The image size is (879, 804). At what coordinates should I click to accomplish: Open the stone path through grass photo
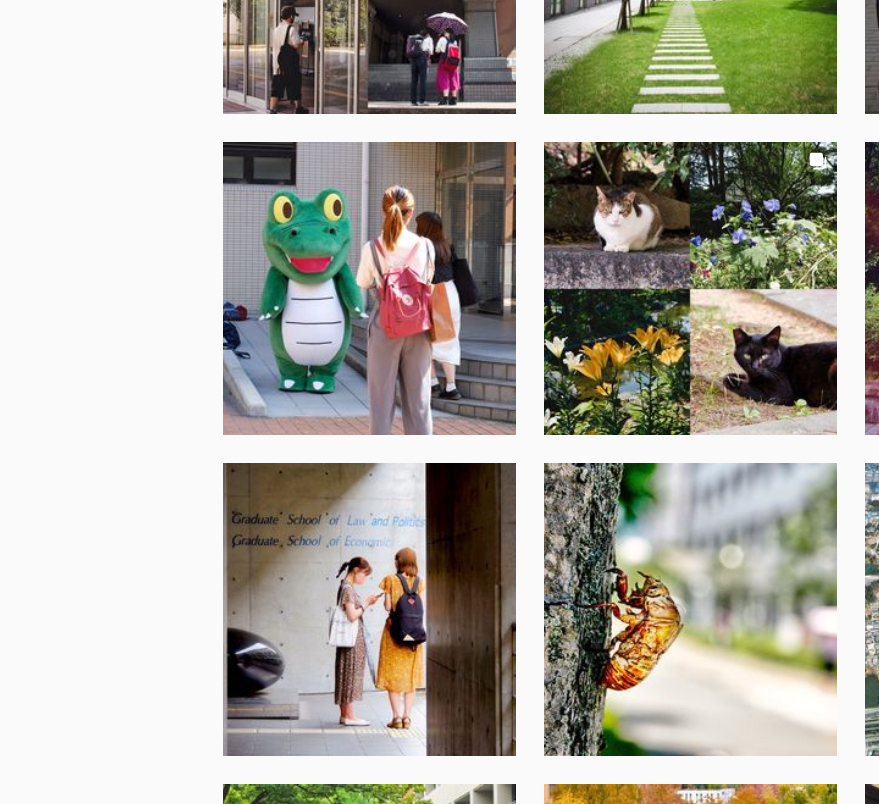click(x=690, y=56)
